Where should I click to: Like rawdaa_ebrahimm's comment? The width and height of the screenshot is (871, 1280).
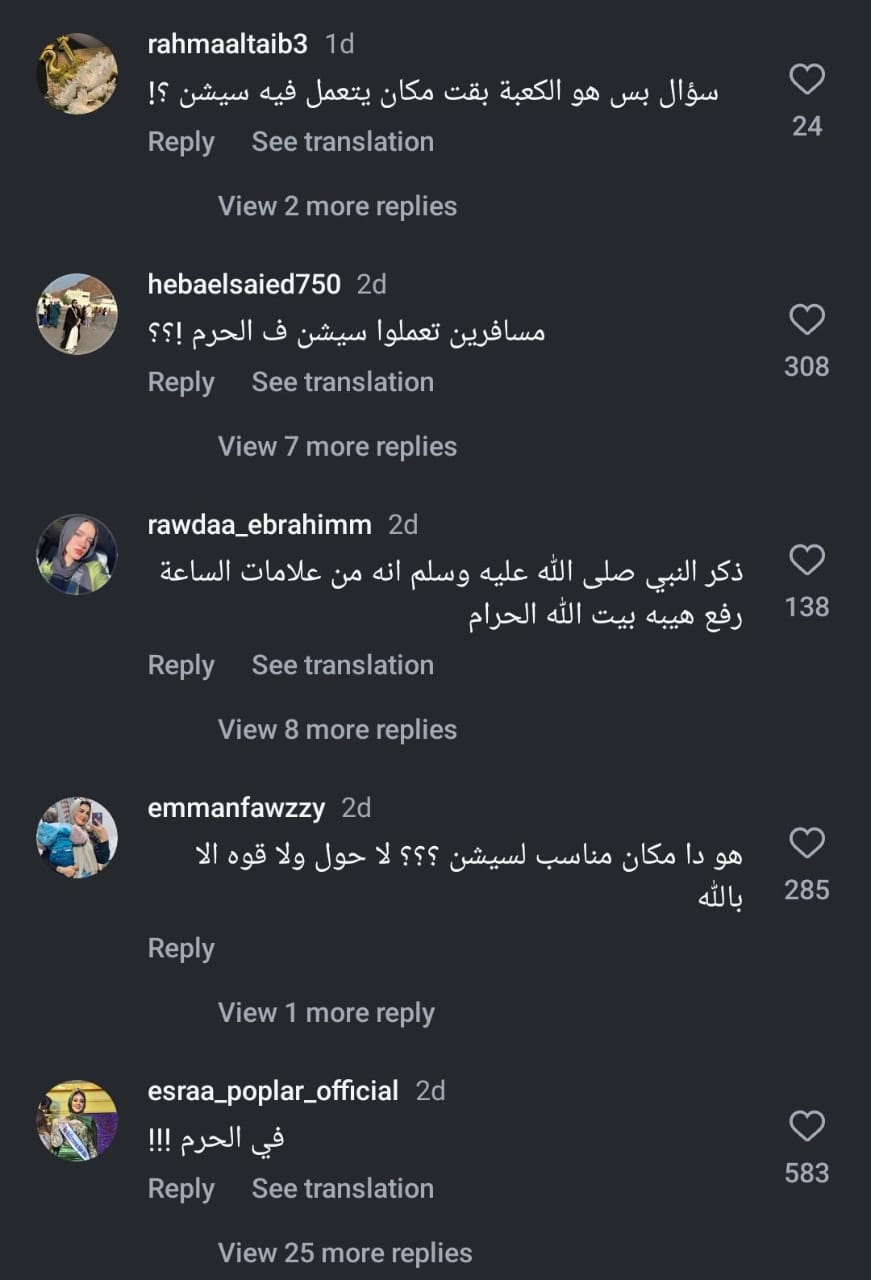(x=806, y=561)
